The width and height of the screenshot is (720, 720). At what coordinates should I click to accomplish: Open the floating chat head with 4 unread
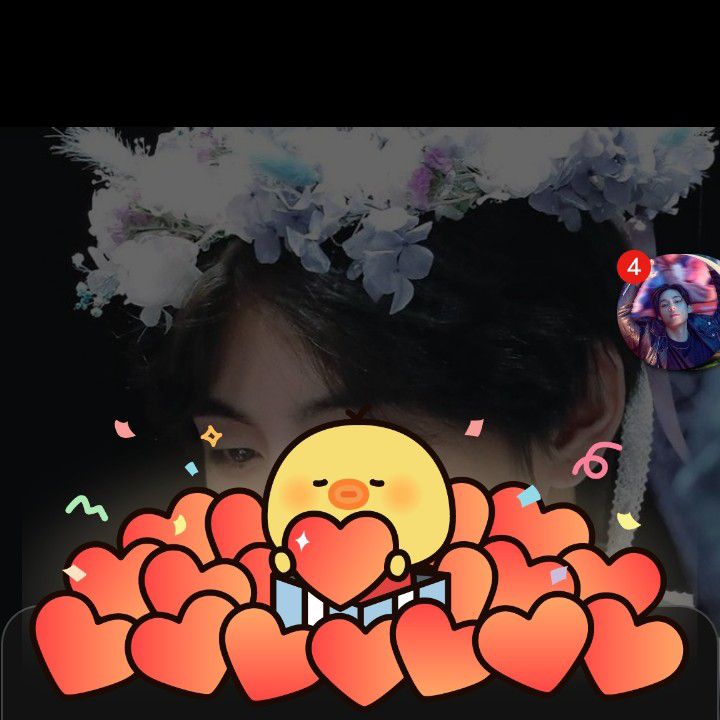click(x=670, y=312)
